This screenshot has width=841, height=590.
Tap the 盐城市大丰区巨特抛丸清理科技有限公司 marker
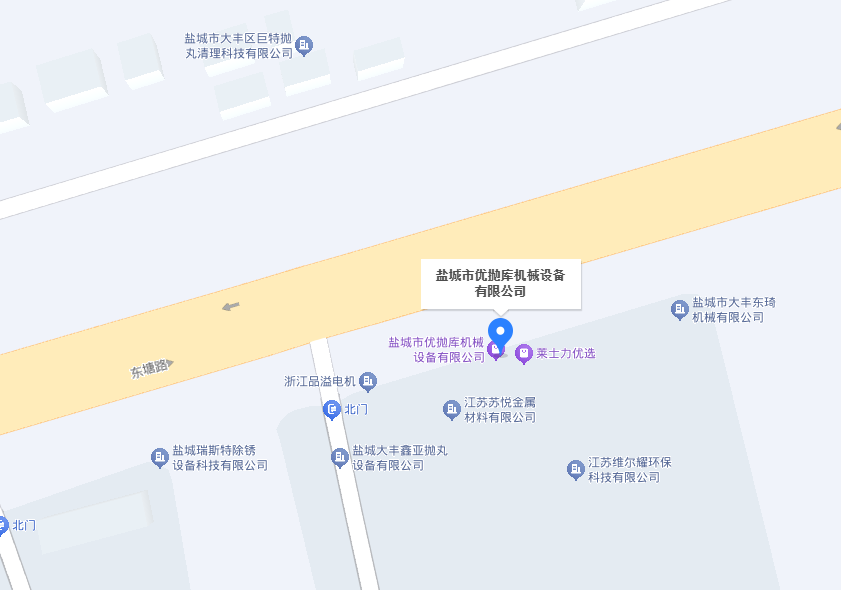[304, 45]
